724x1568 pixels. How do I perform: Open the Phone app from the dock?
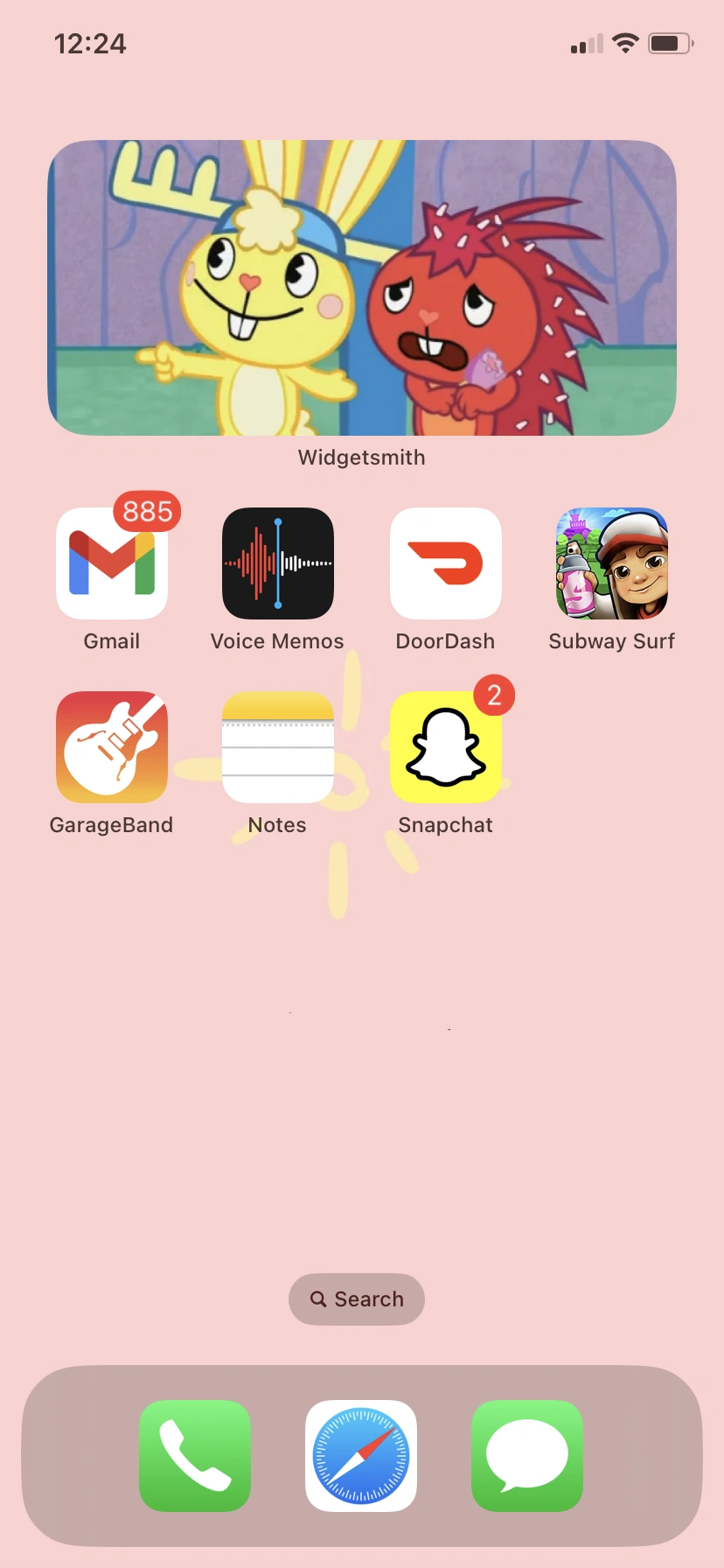(194, 1456)
